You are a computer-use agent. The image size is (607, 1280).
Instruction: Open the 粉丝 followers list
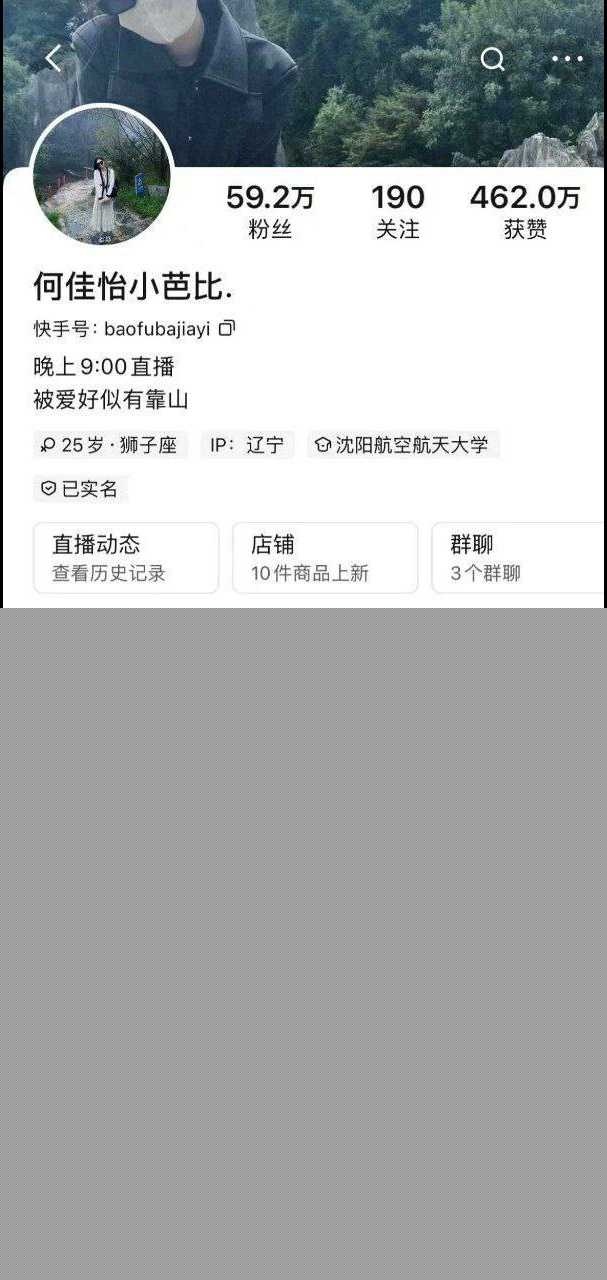pyautogui.click(x=270, y=211)
